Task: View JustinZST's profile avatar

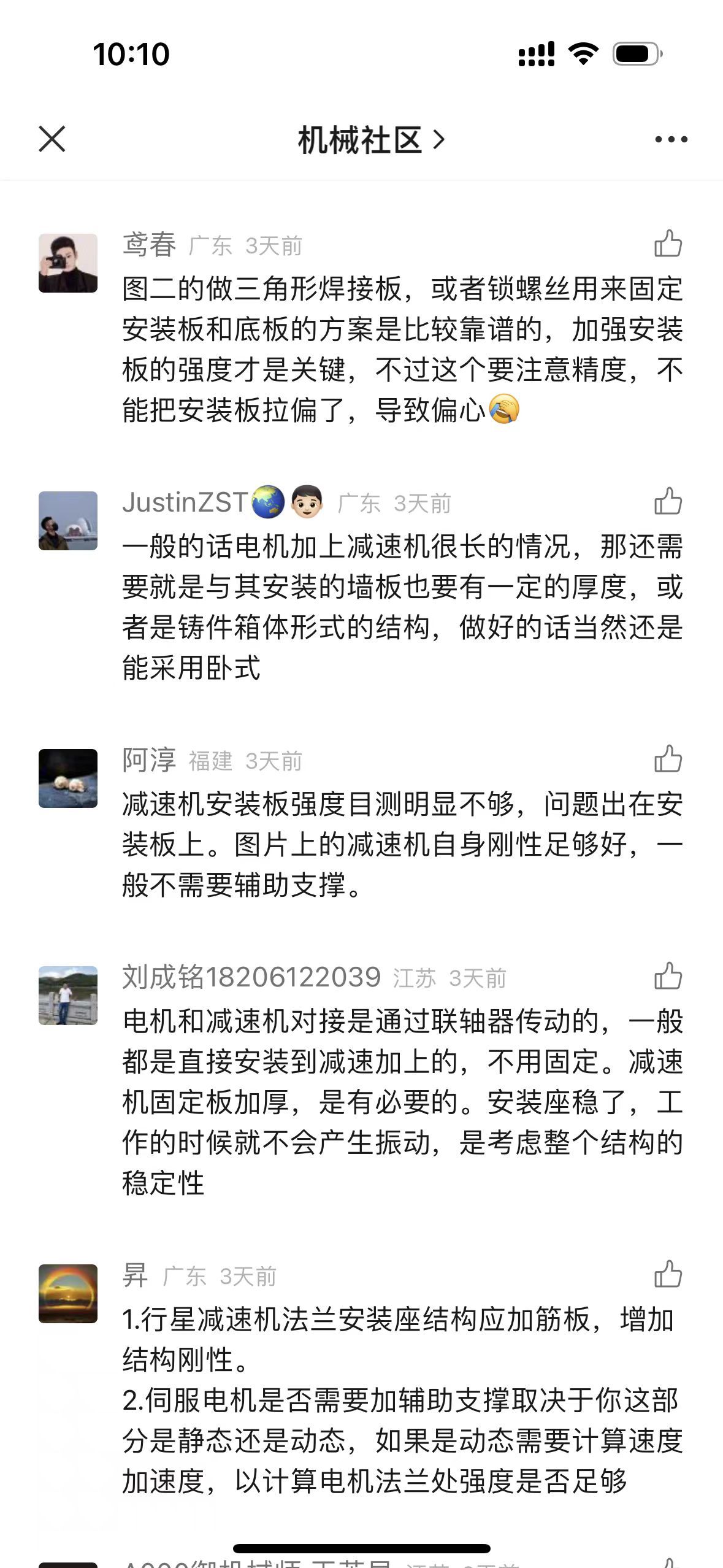Action: coord(68,521)
